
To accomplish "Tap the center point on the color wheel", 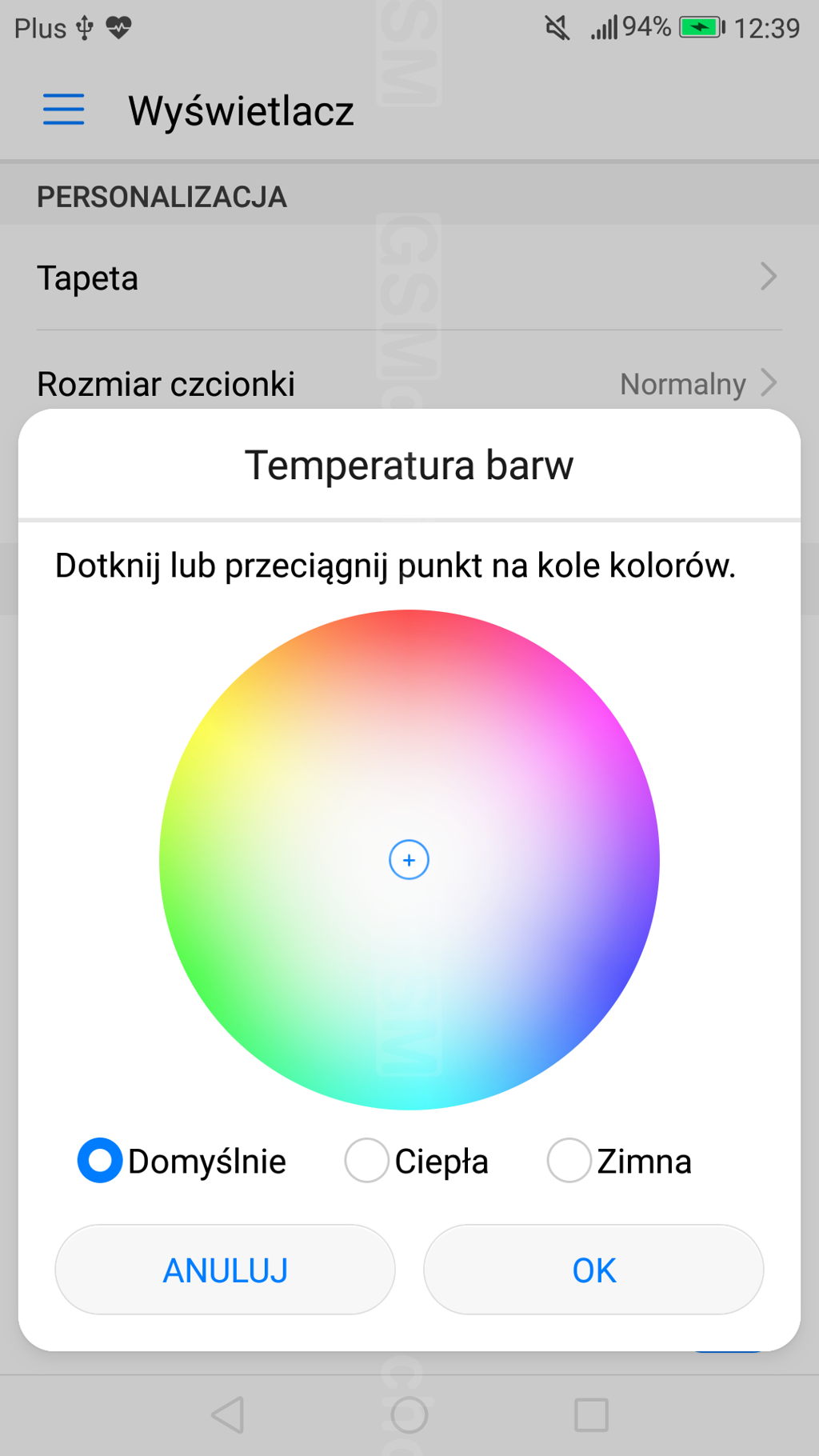I will 409,860.
